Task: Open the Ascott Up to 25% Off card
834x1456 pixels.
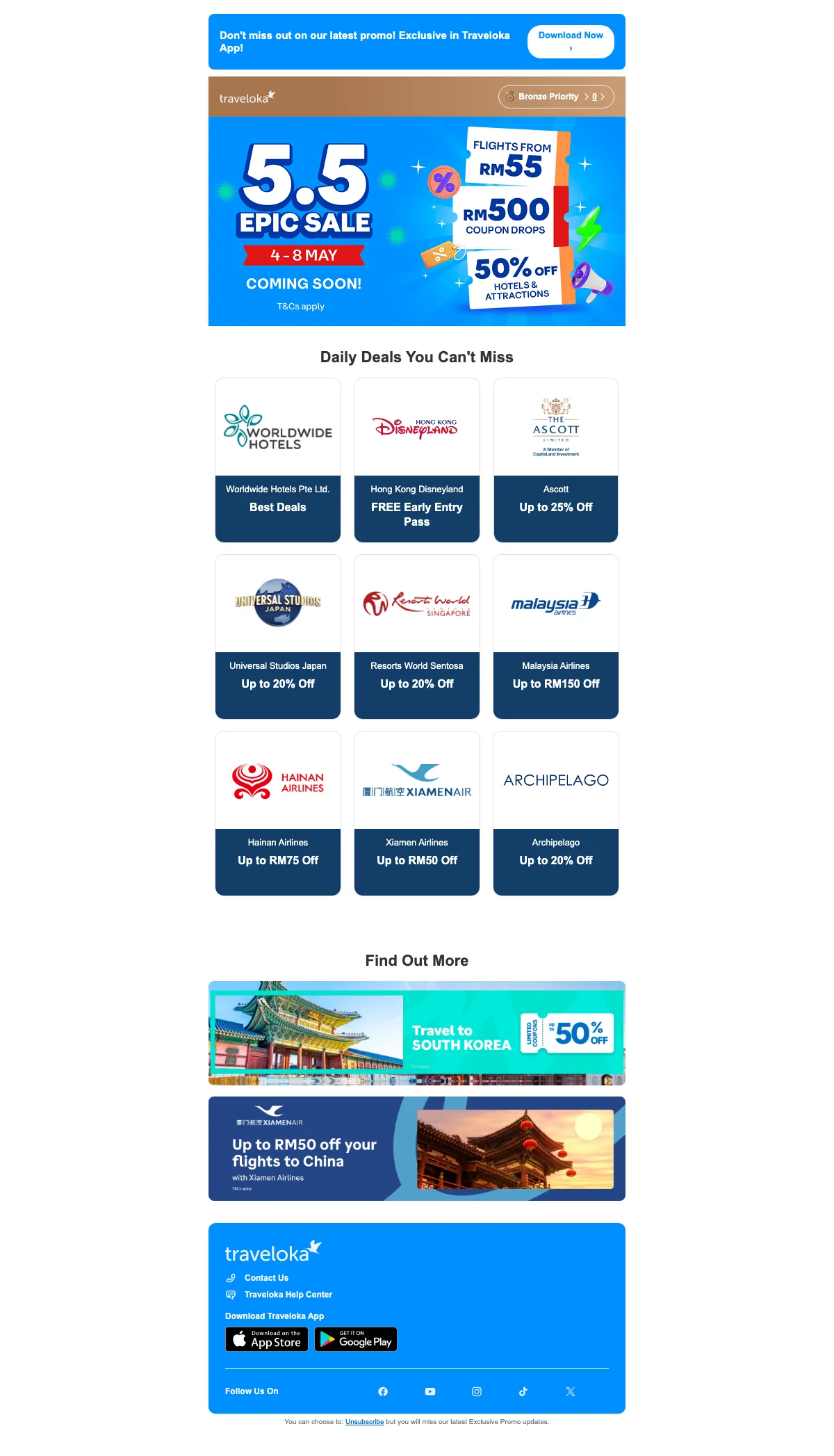Action: (556, 460)
